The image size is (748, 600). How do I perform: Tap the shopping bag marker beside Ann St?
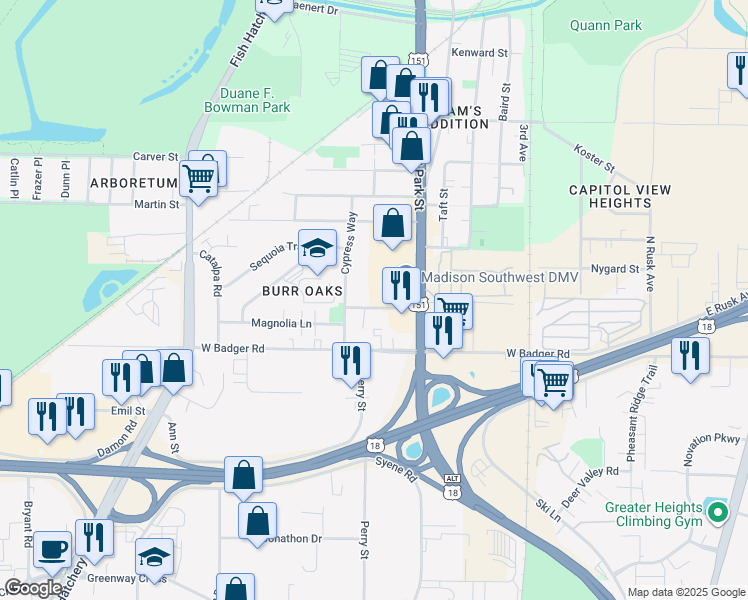tap(174, 368)
